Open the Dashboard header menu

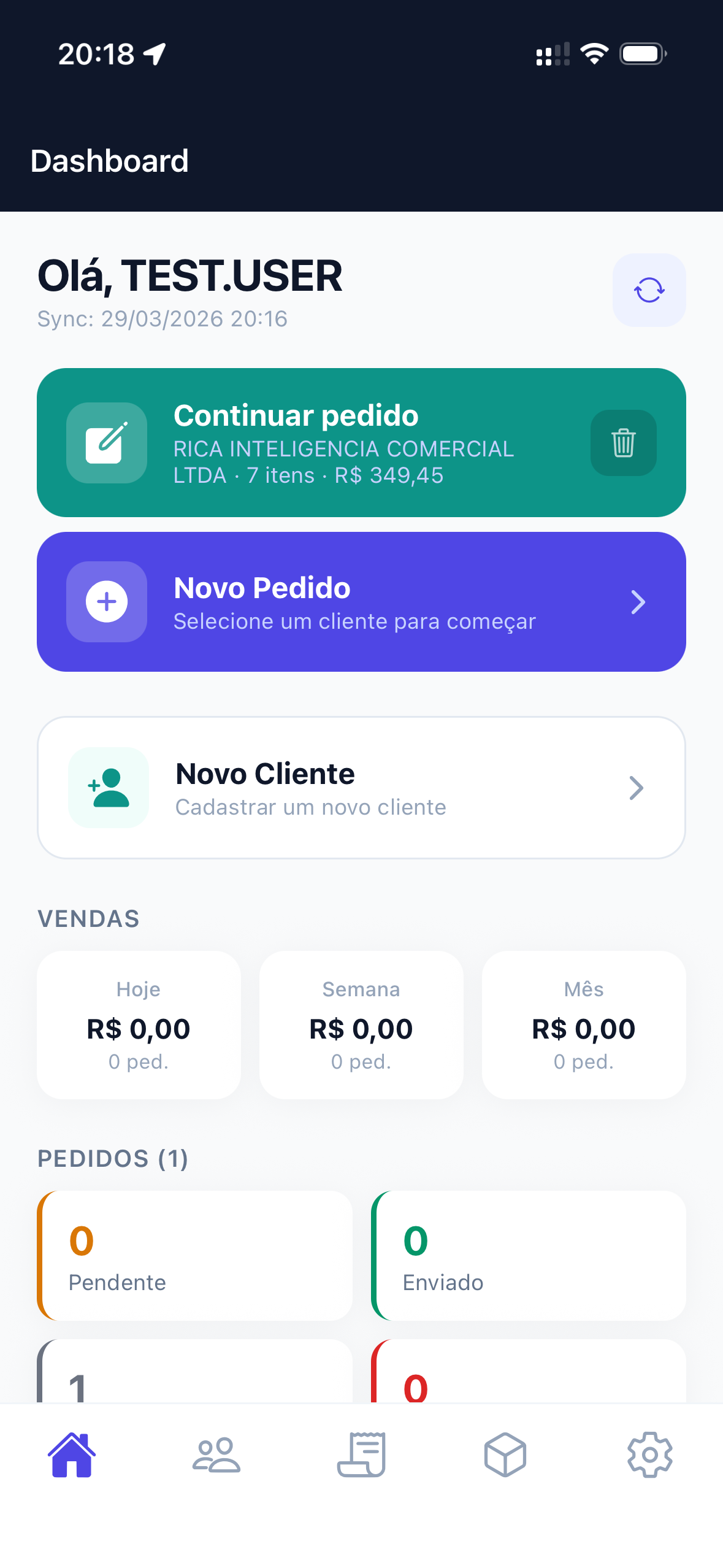[110, 161]
